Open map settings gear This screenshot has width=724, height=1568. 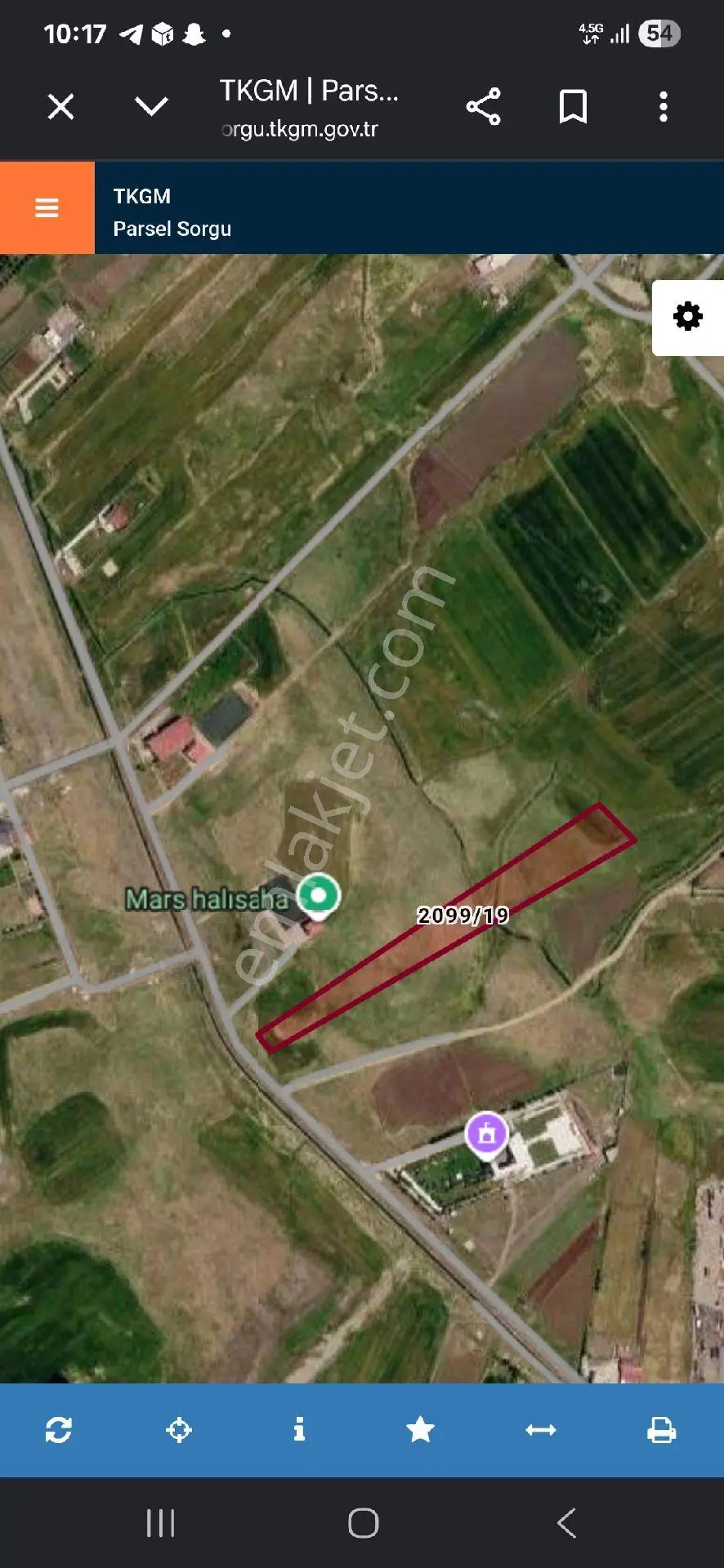click(688, 317)
